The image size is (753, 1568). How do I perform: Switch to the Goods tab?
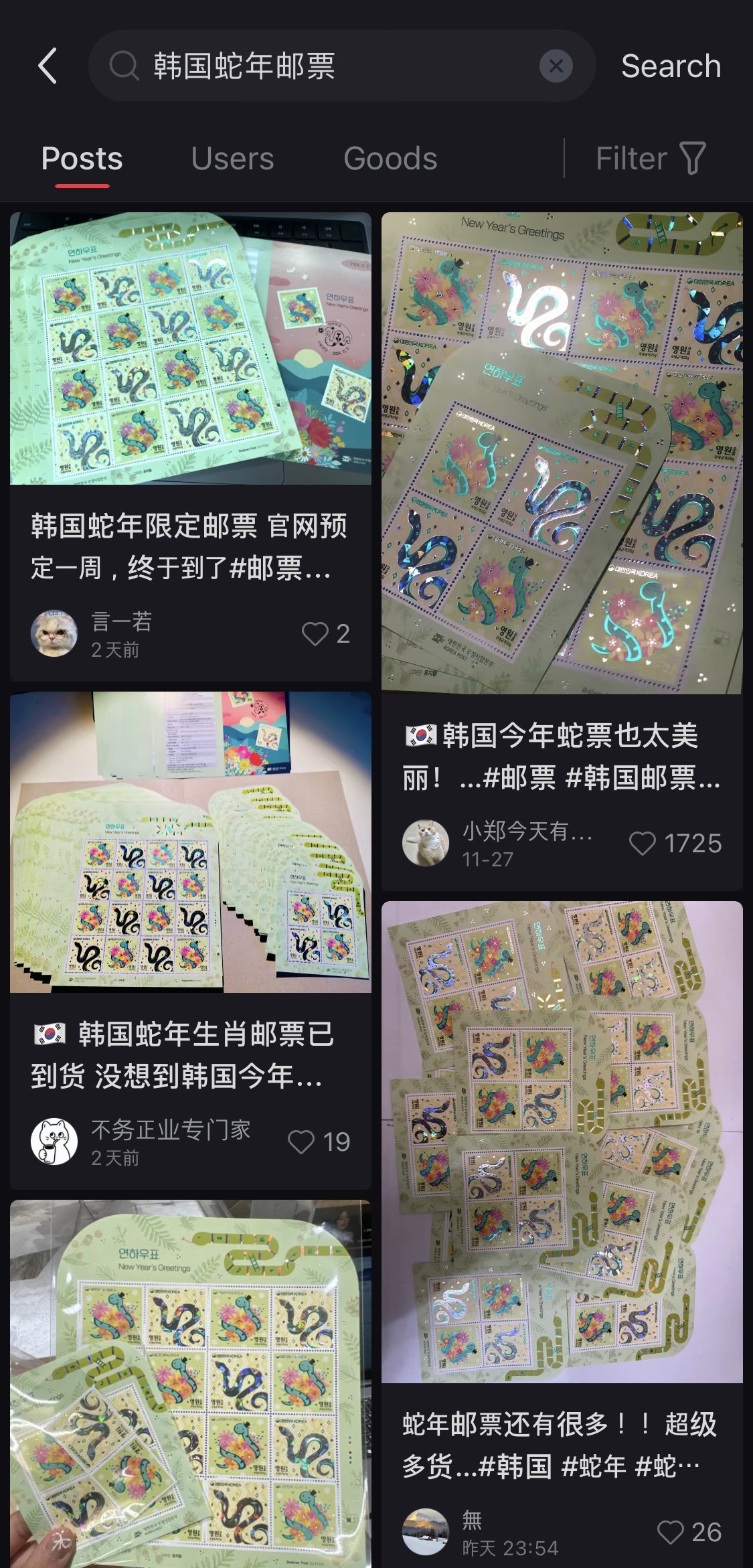390,159
